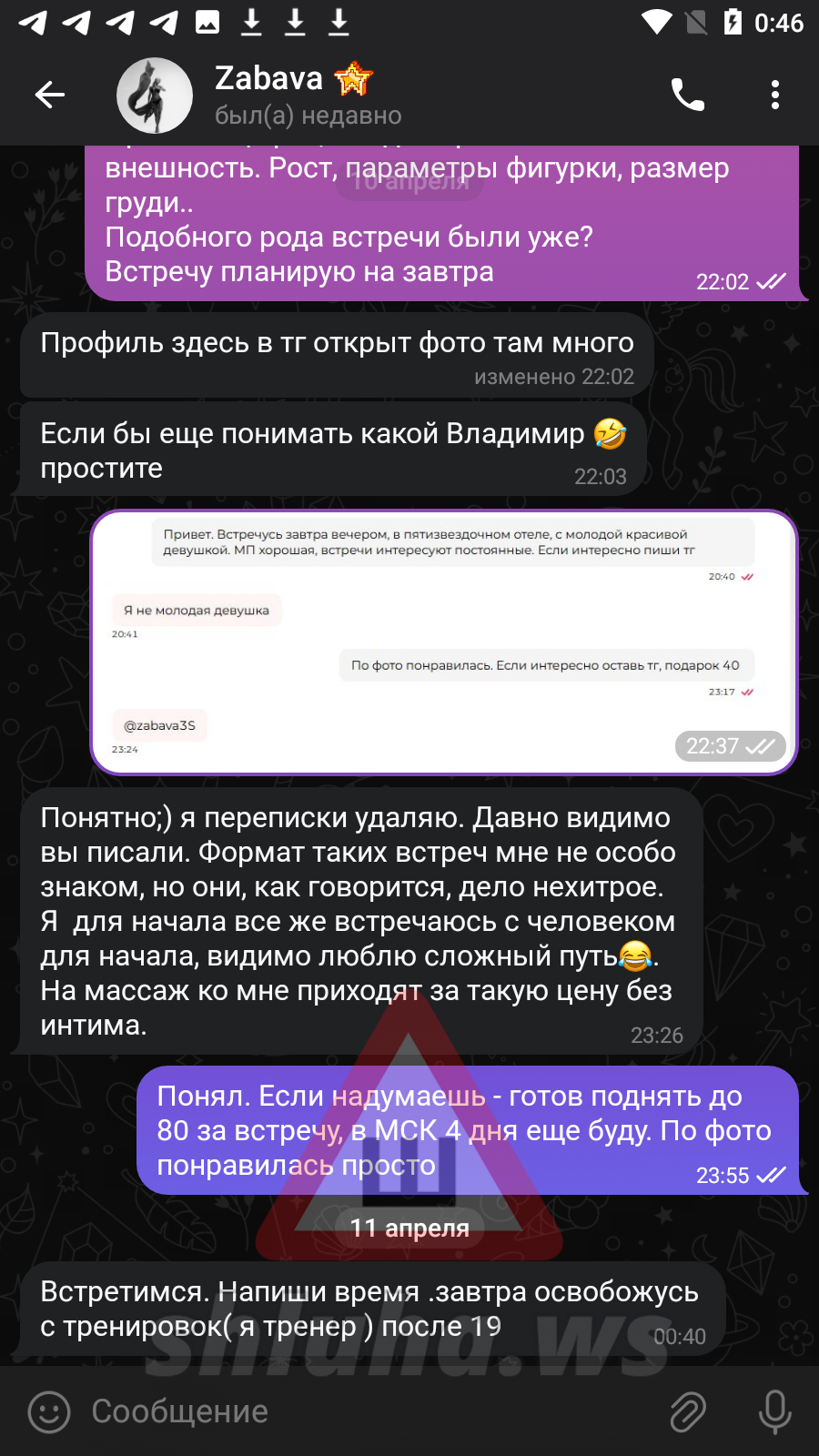Open the emoji and sticker picker
The image size is (819, 1456).
pos(49,1412)
